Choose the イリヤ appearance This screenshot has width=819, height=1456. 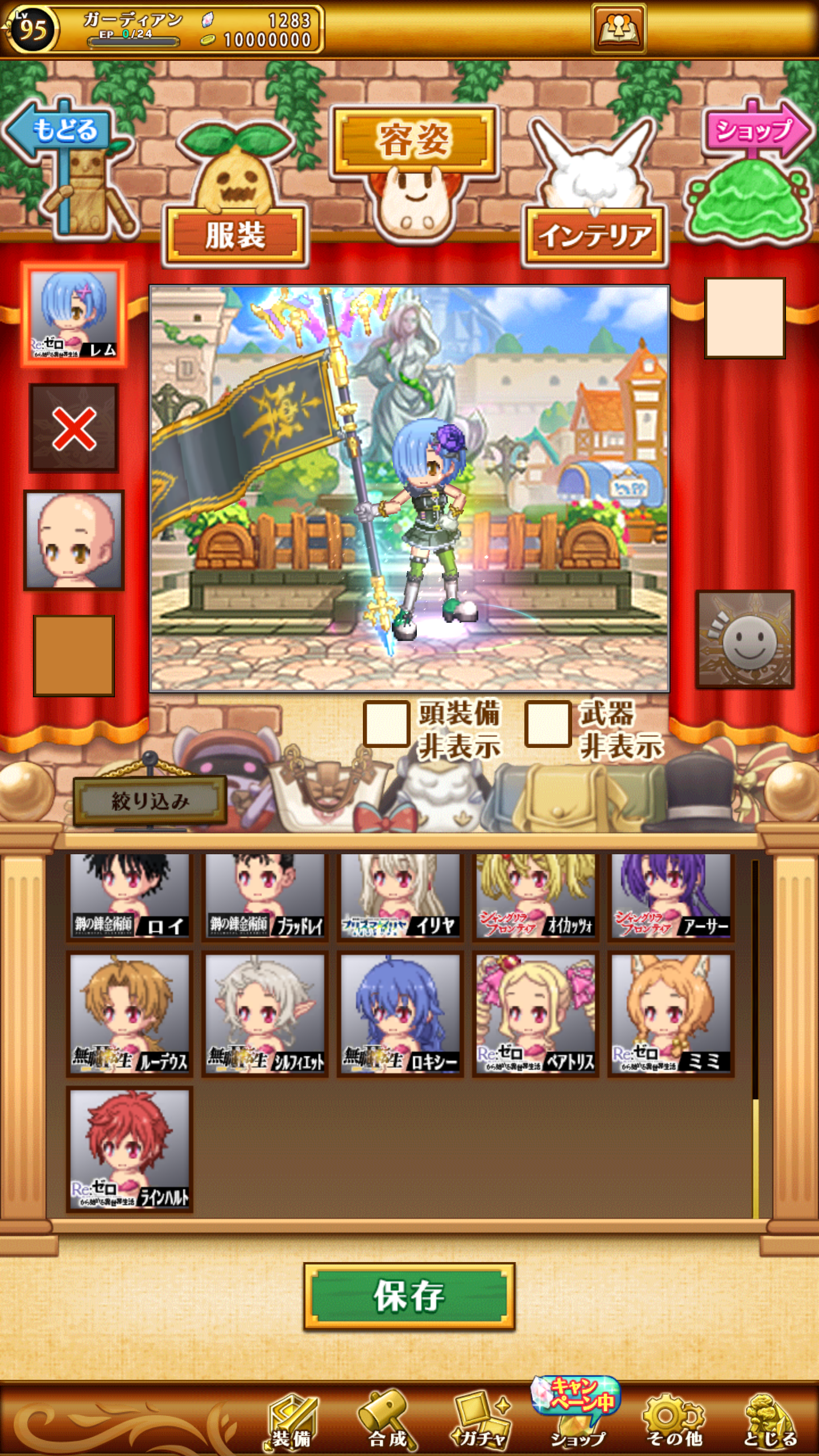coord(400,897)
